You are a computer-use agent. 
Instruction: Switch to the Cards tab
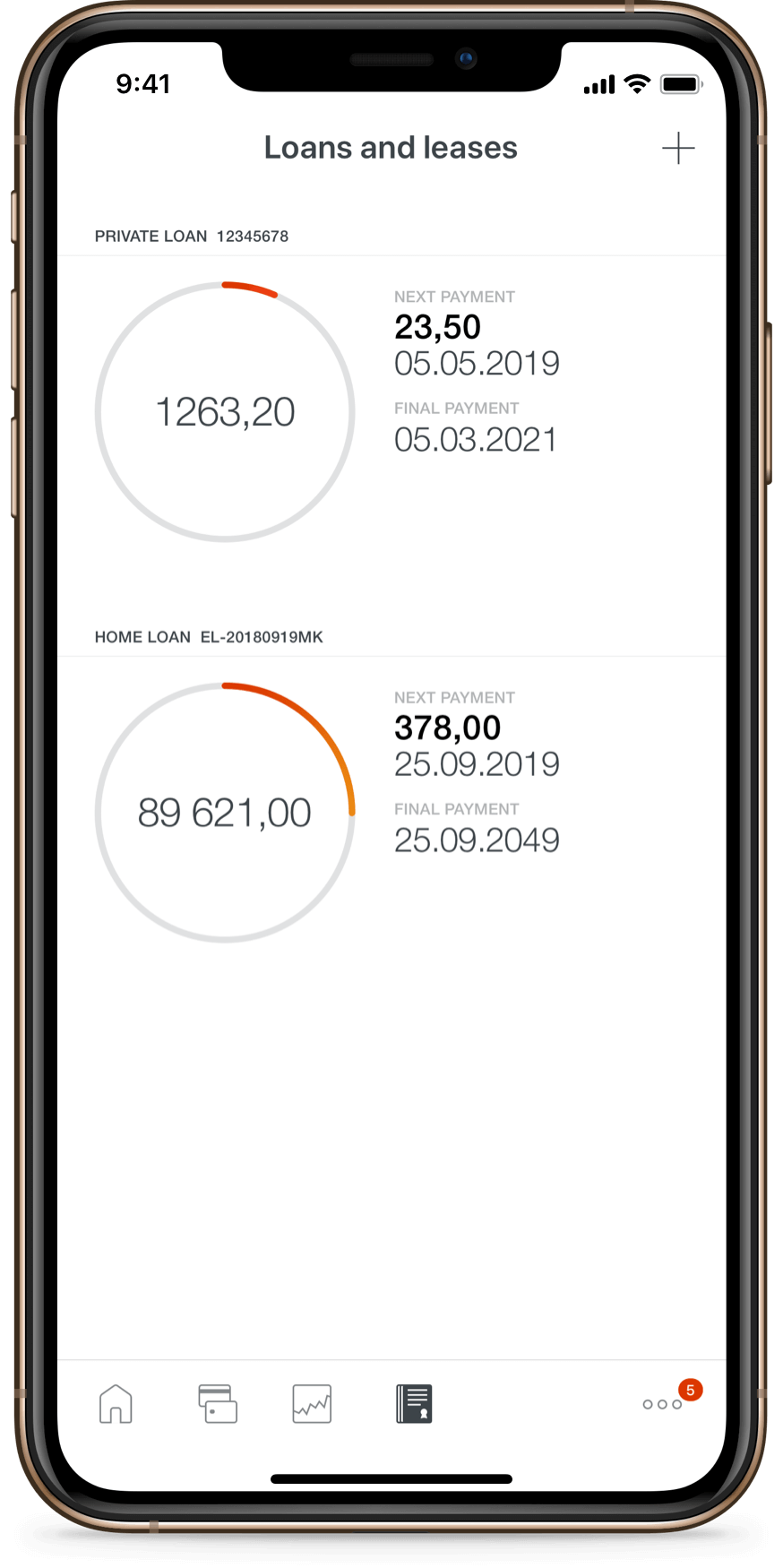218,1403
